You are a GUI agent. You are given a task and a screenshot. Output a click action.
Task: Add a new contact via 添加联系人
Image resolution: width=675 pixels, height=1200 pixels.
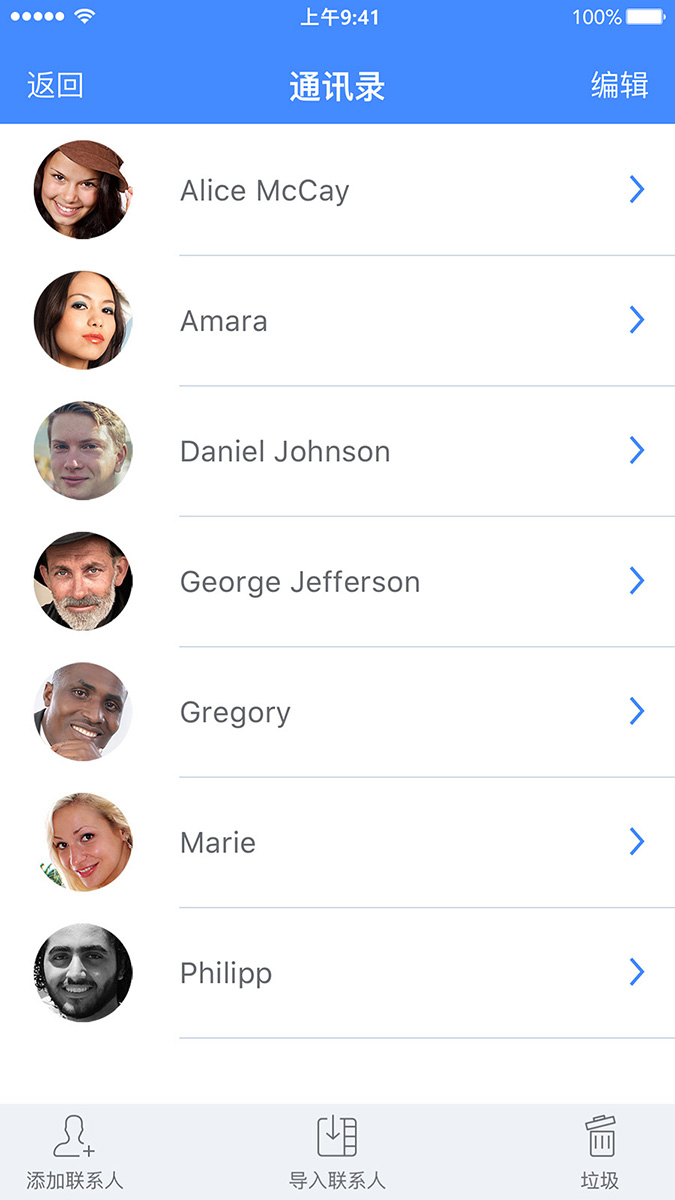pos(75,1152)
